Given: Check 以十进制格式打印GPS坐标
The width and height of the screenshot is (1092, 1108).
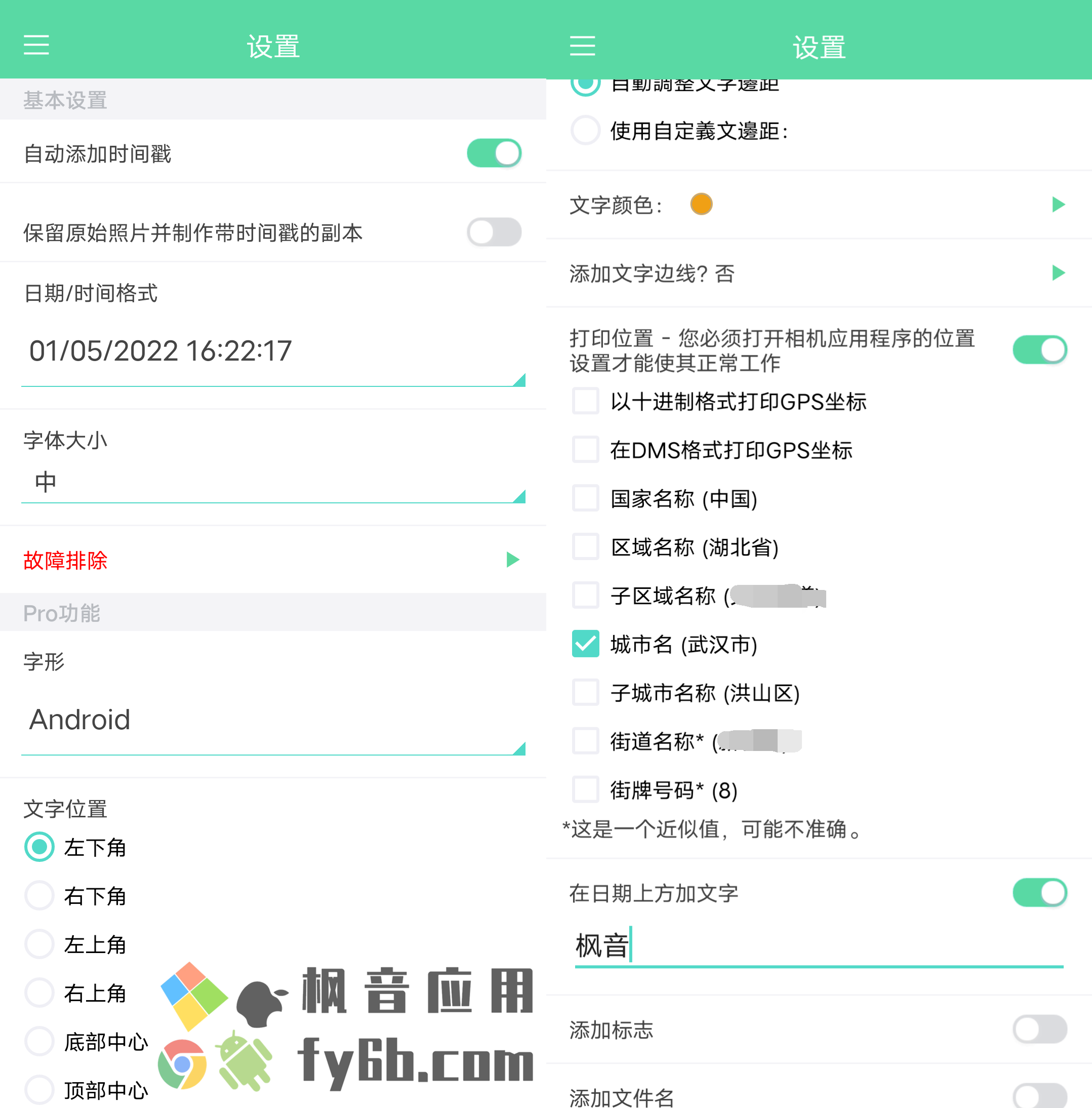Looking at the screenshot, I should tap(585, 401).
